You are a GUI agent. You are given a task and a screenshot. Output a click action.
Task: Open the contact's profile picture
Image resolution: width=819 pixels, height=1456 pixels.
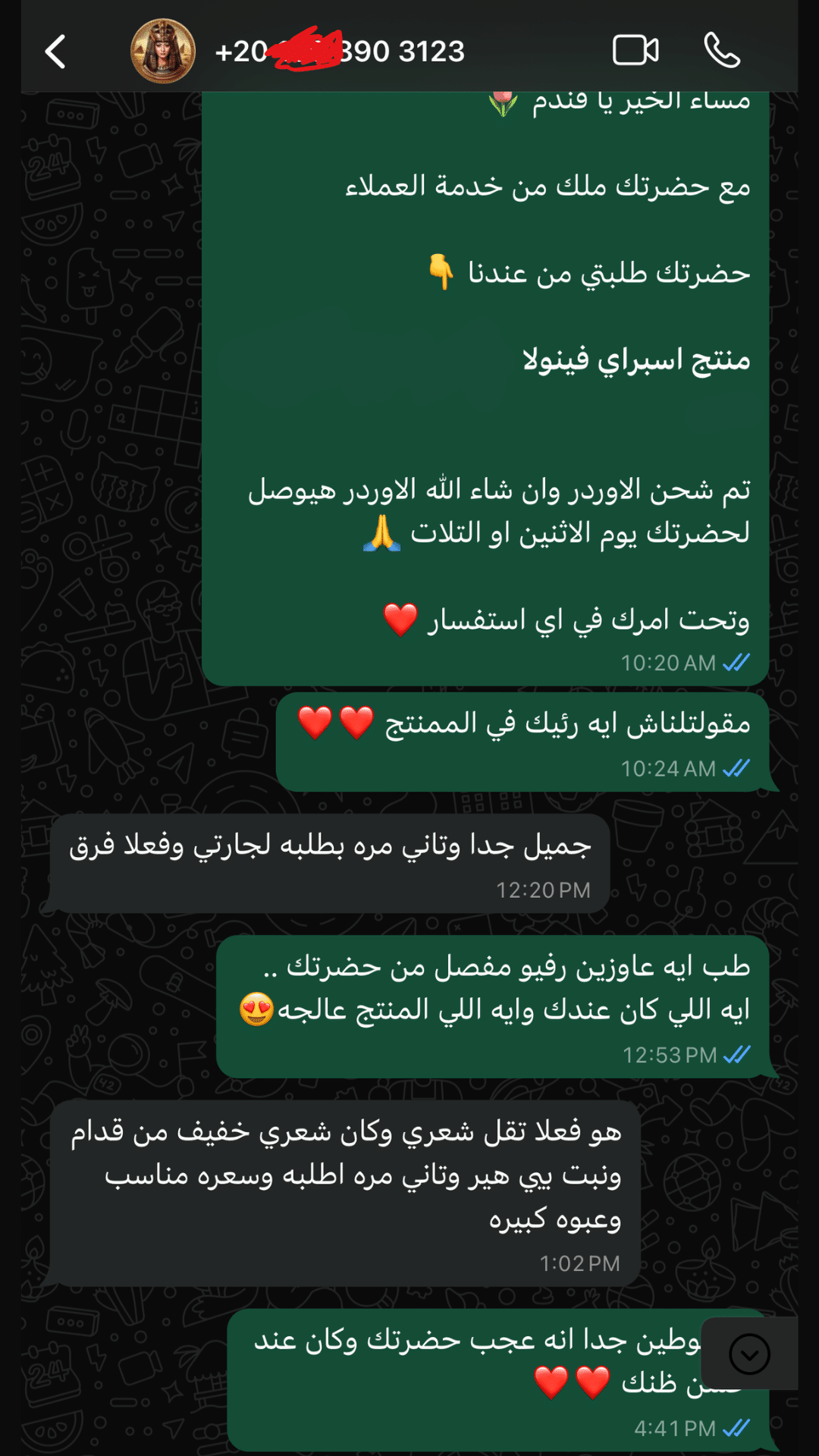(x=163, y=52)
